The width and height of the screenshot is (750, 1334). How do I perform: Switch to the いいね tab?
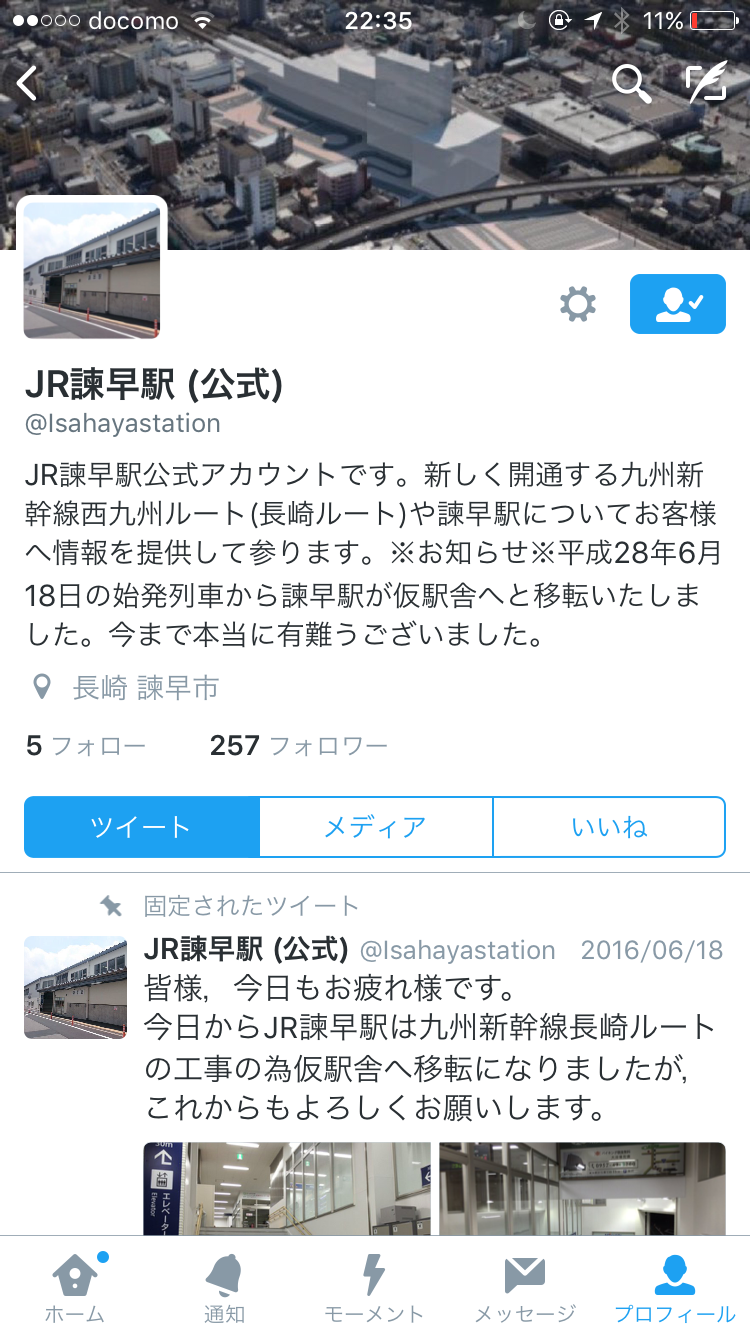(609, 827)
